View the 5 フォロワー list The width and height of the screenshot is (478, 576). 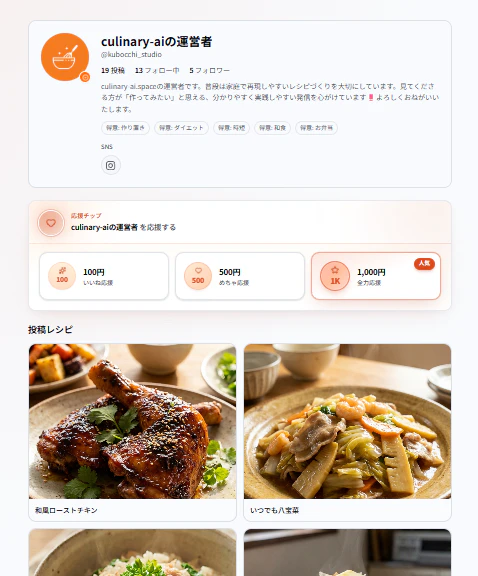(x=209, y=71)
